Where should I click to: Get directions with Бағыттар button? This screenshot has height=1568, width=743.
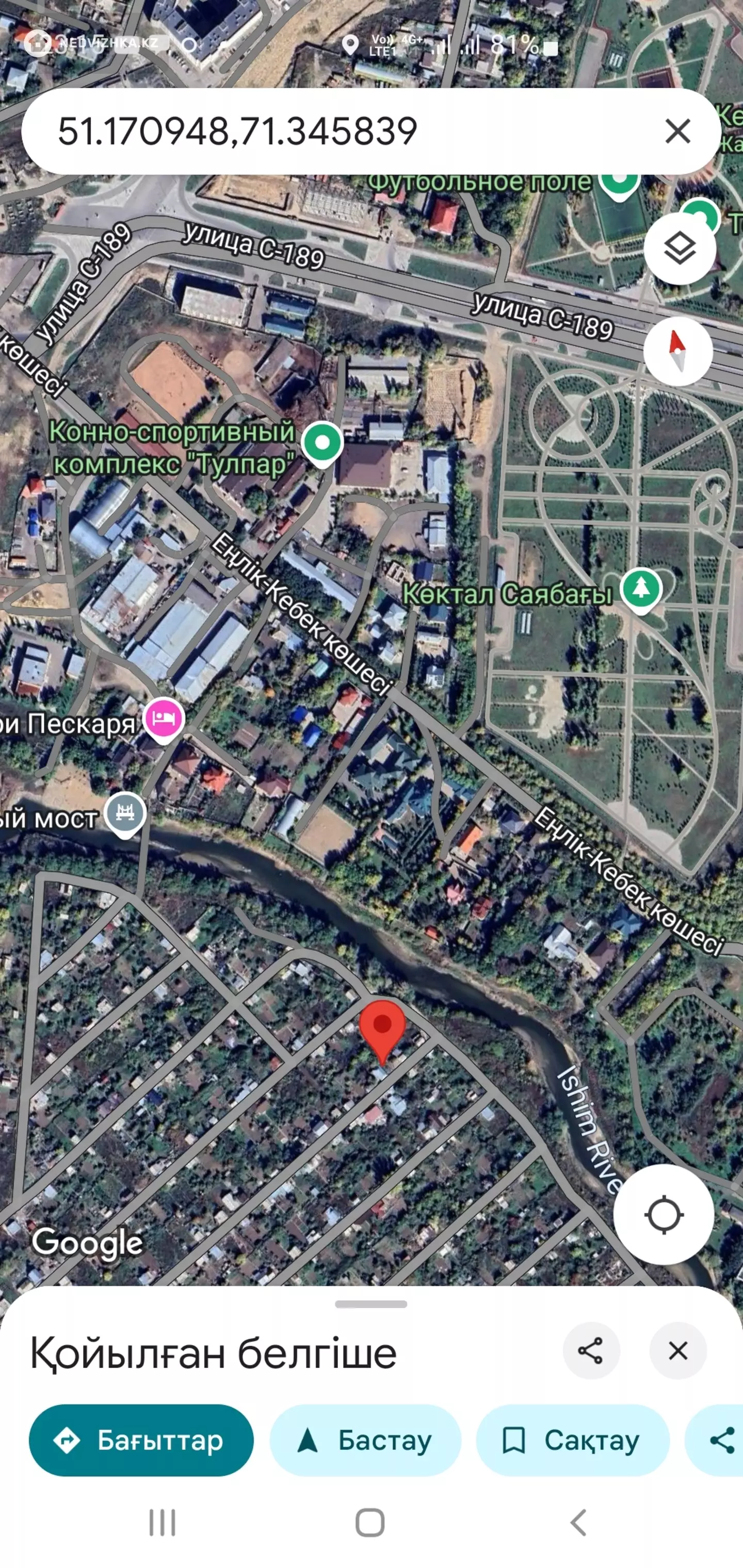[141, 1440]
